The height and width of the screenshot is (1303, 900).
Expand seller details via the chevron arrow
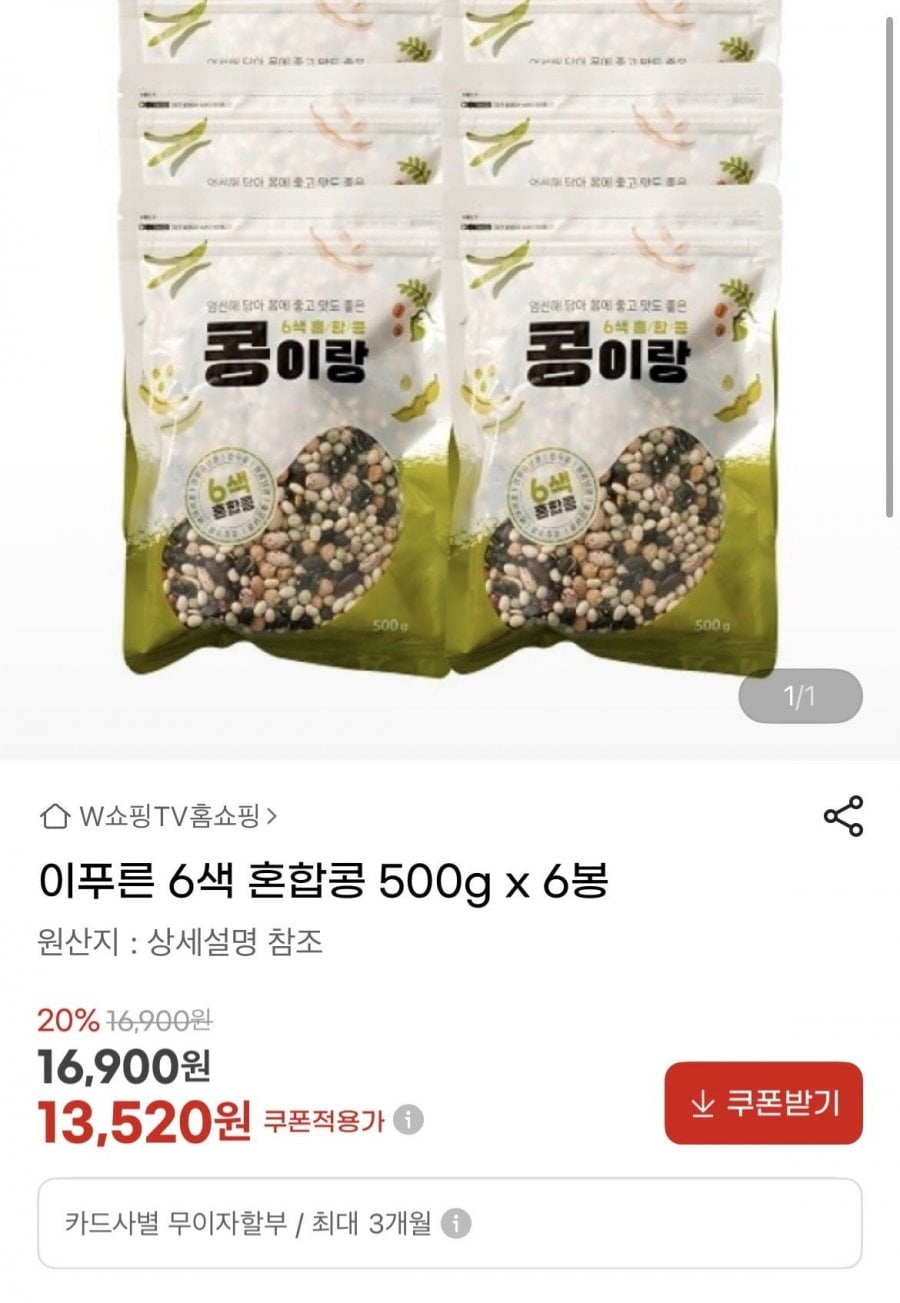272,815
